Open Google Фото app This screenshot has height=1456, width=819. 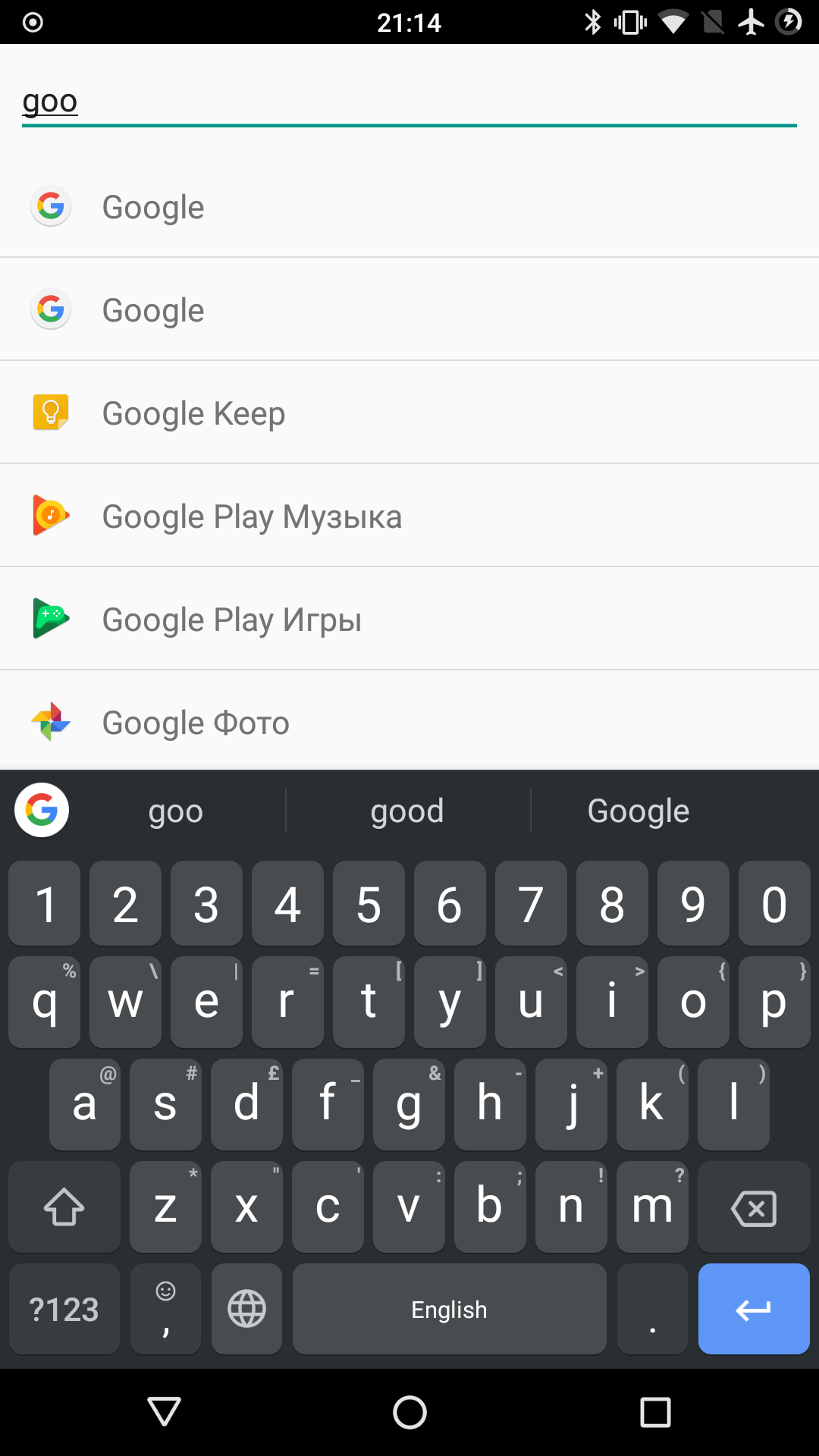(x=409, y=721)
